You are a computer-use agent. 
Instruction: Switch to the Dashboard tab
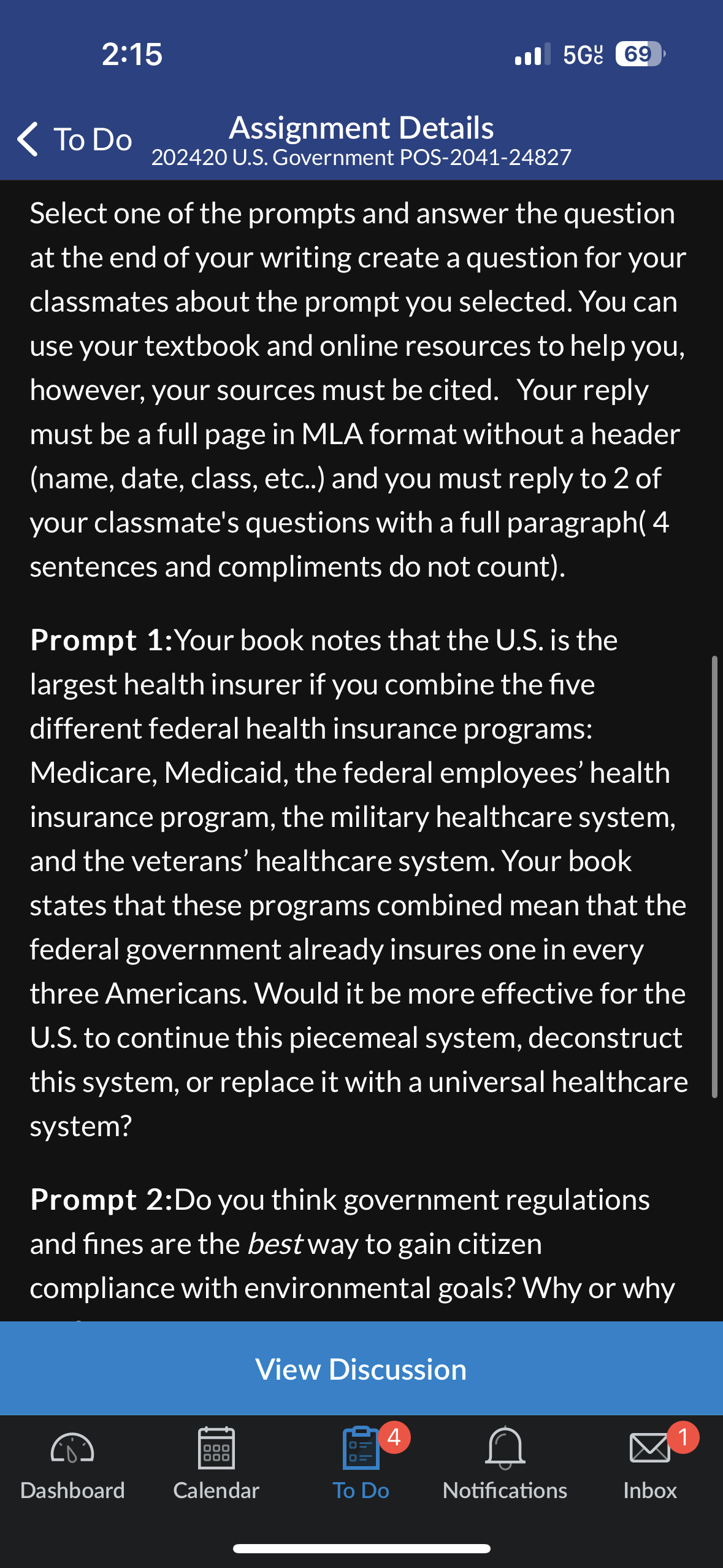pos(72,1464)
